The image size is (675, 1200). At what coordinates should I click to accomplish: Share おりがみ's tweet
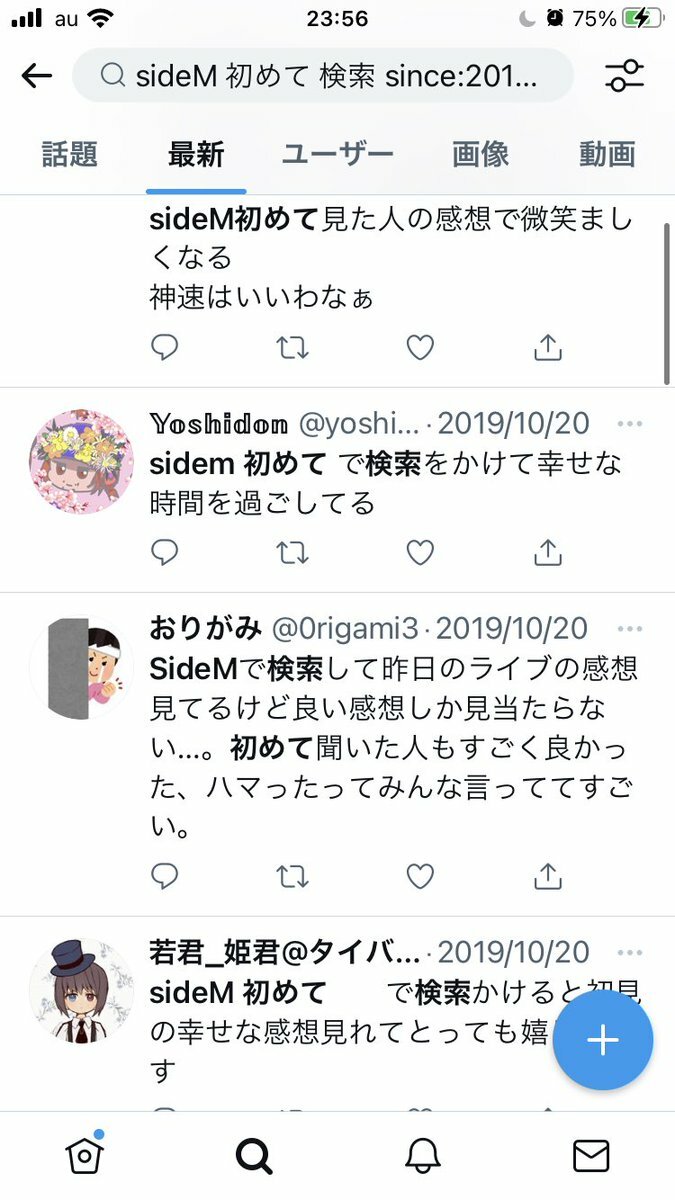(547, 877)
